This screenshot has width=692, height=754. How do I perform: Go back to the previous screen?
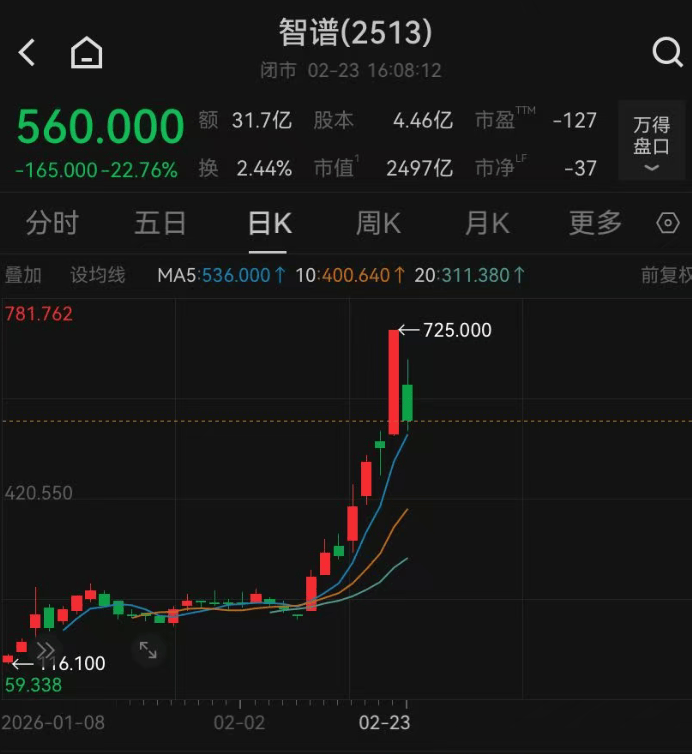click(27, 53)
